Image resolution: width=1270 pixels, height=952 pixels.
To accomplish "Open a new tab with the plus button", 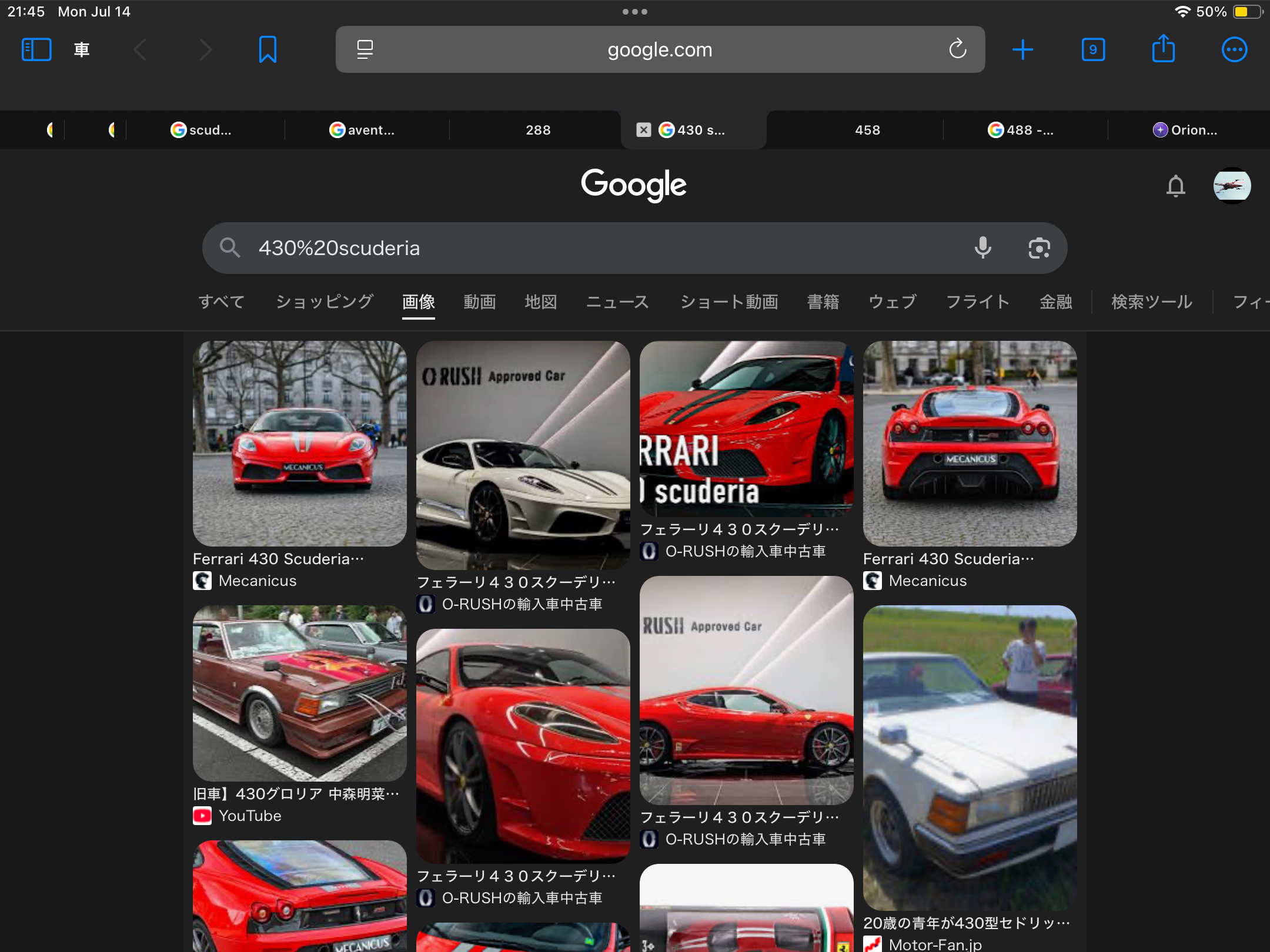I will [x=1022, y=50].
